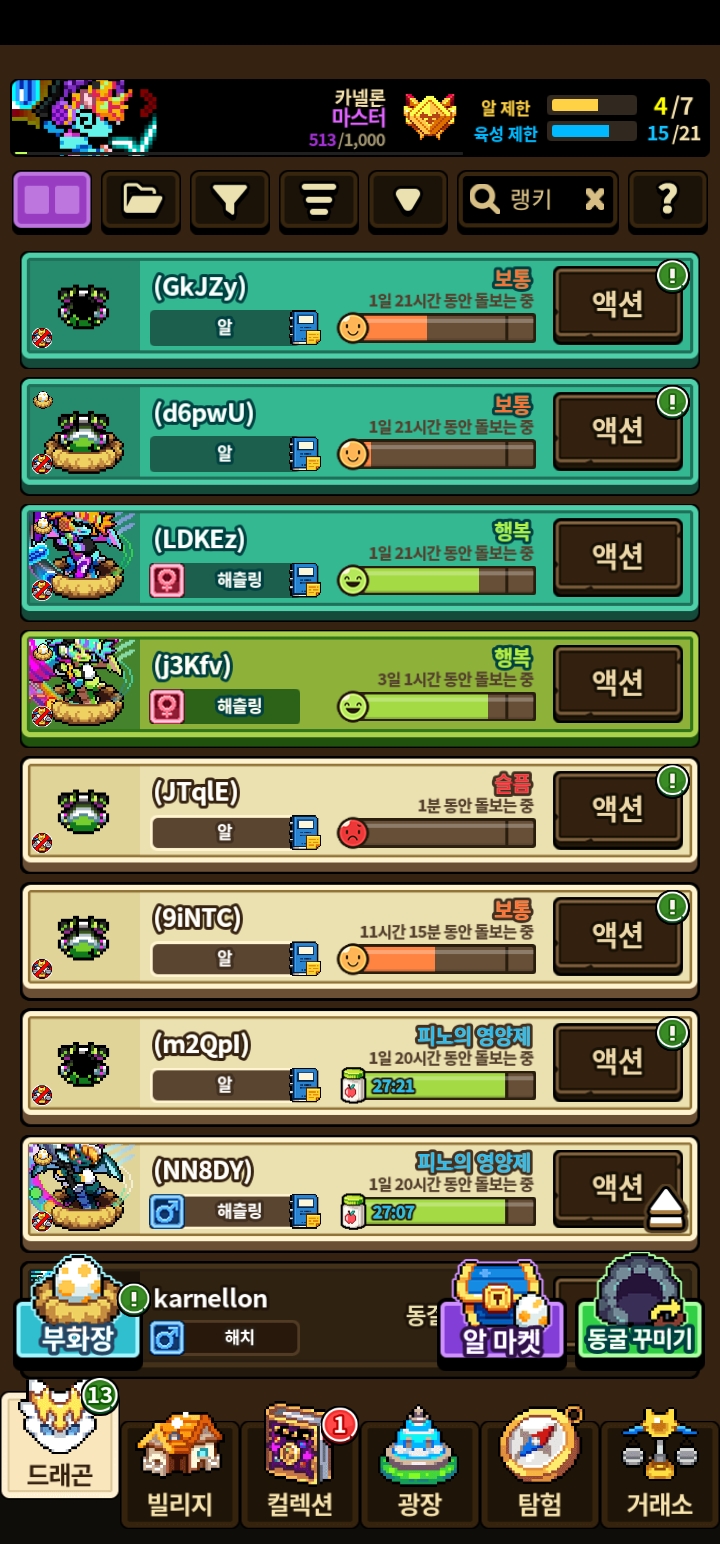Open the filter funnel options
The height and width of the screenshot is (1544, 720).
[x=230, y=200]
